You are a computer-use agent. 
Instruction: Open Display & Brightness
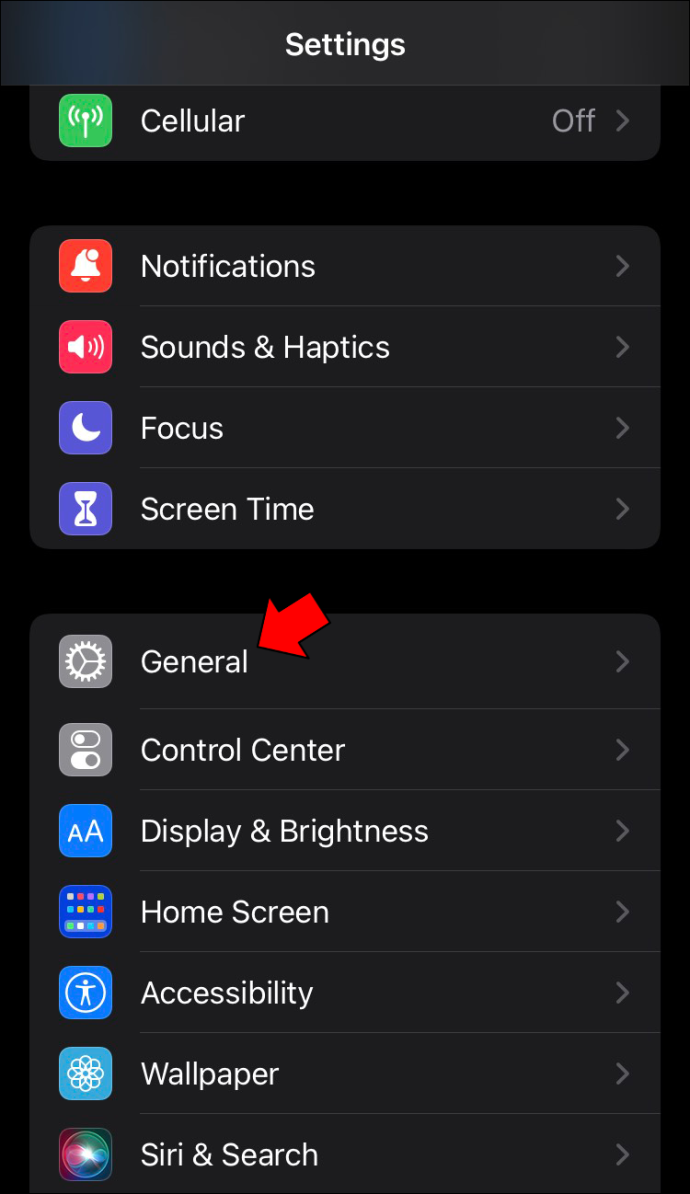coord(344,831)
